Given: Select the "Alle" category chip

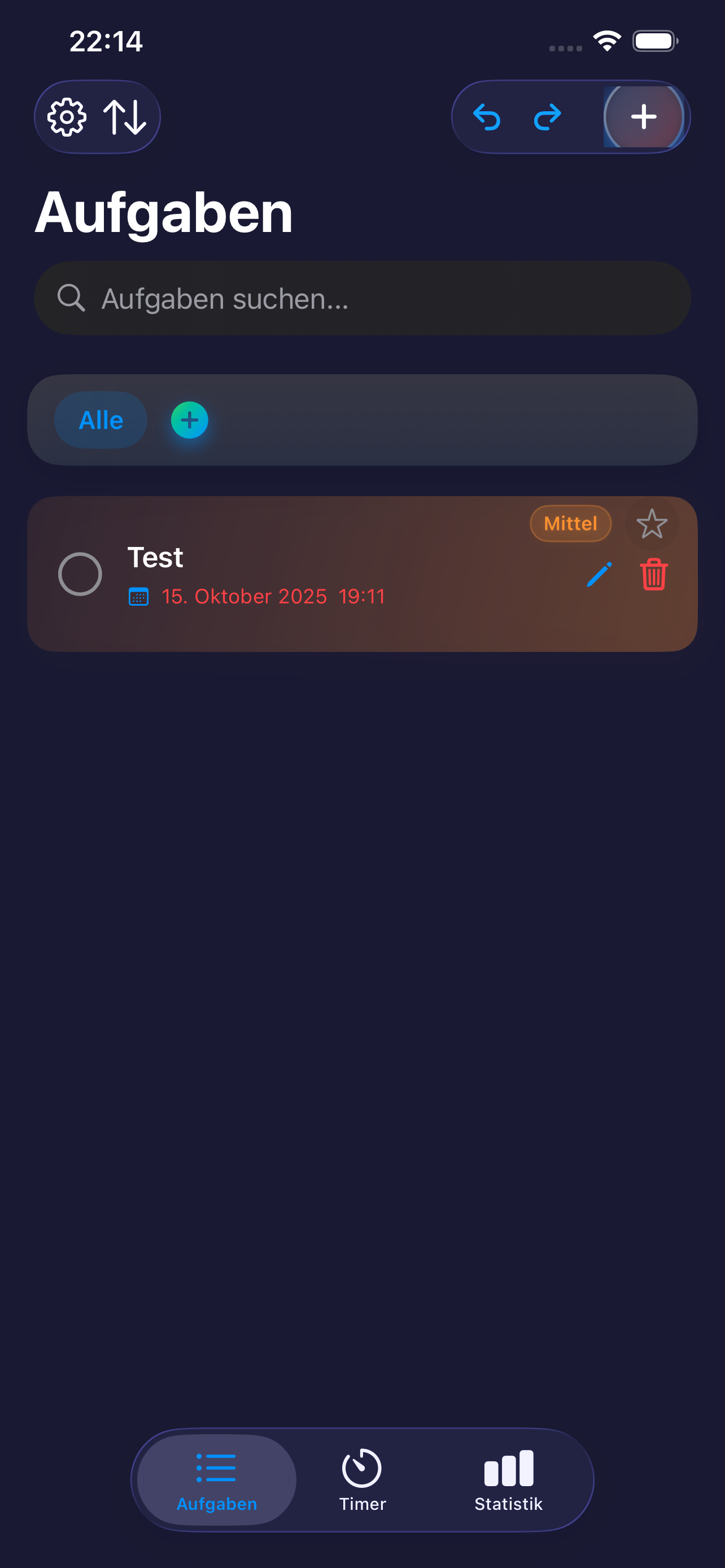Looking at the screenshot, I should (101, 420).
